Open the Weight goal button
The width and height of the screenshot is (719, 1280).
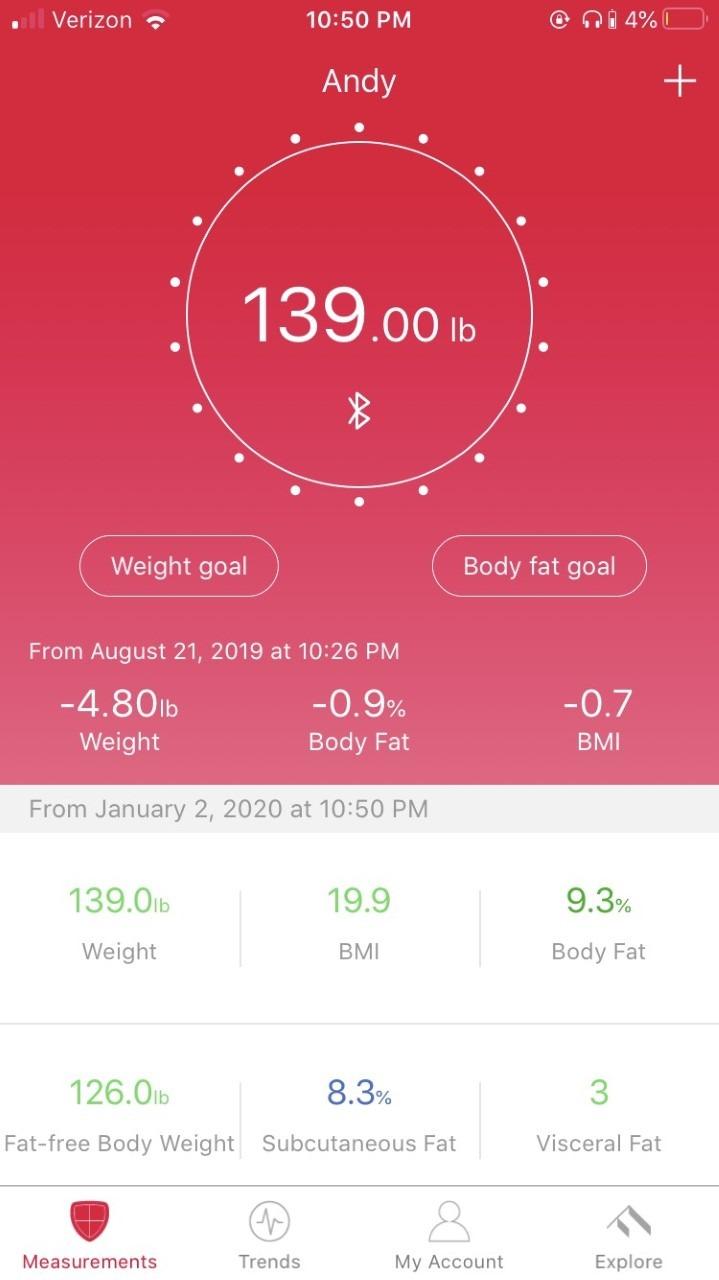(x=179, y=566)
